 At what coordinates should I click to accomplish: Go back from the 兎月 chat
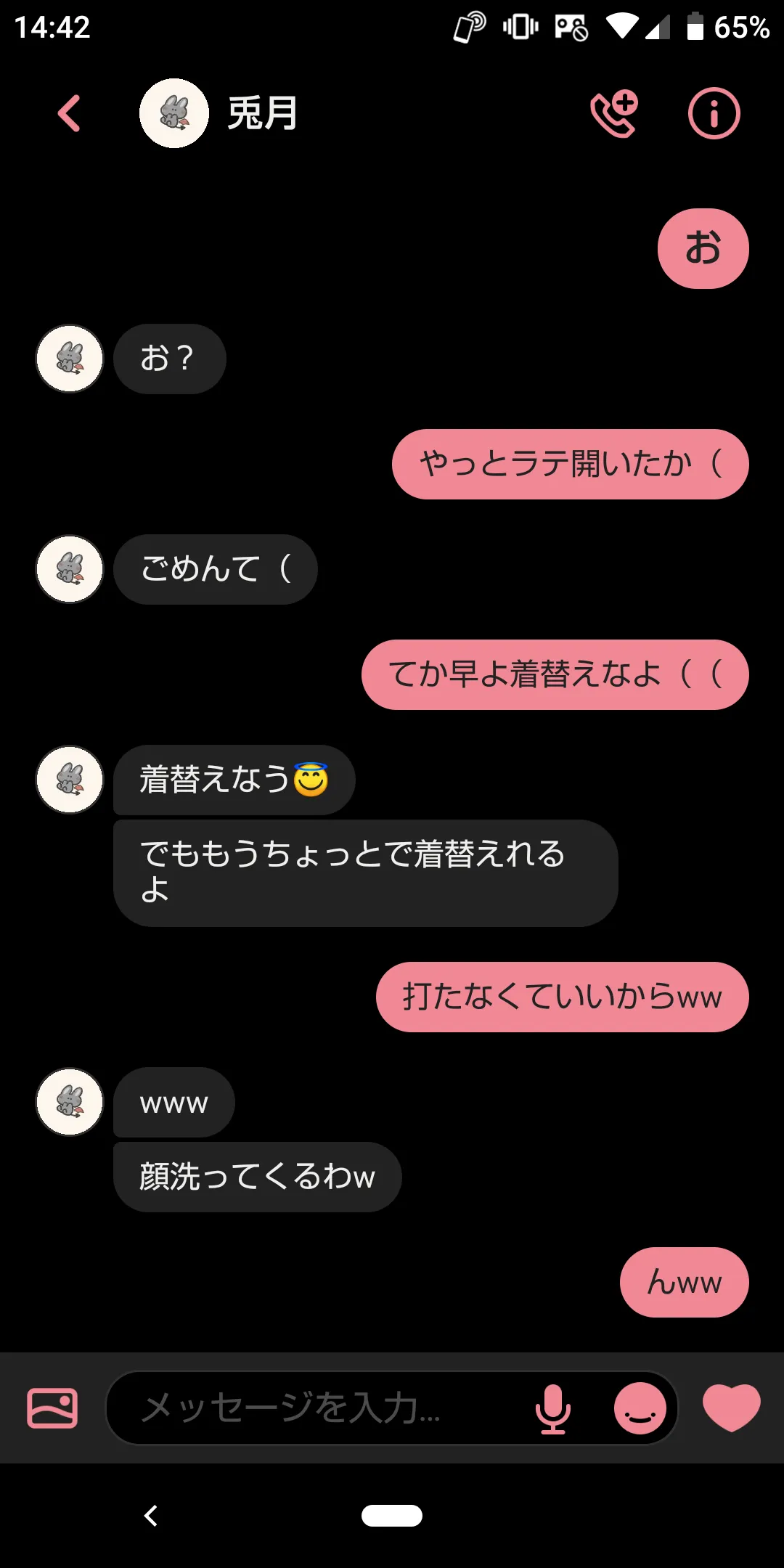click(x=69, y=114)
